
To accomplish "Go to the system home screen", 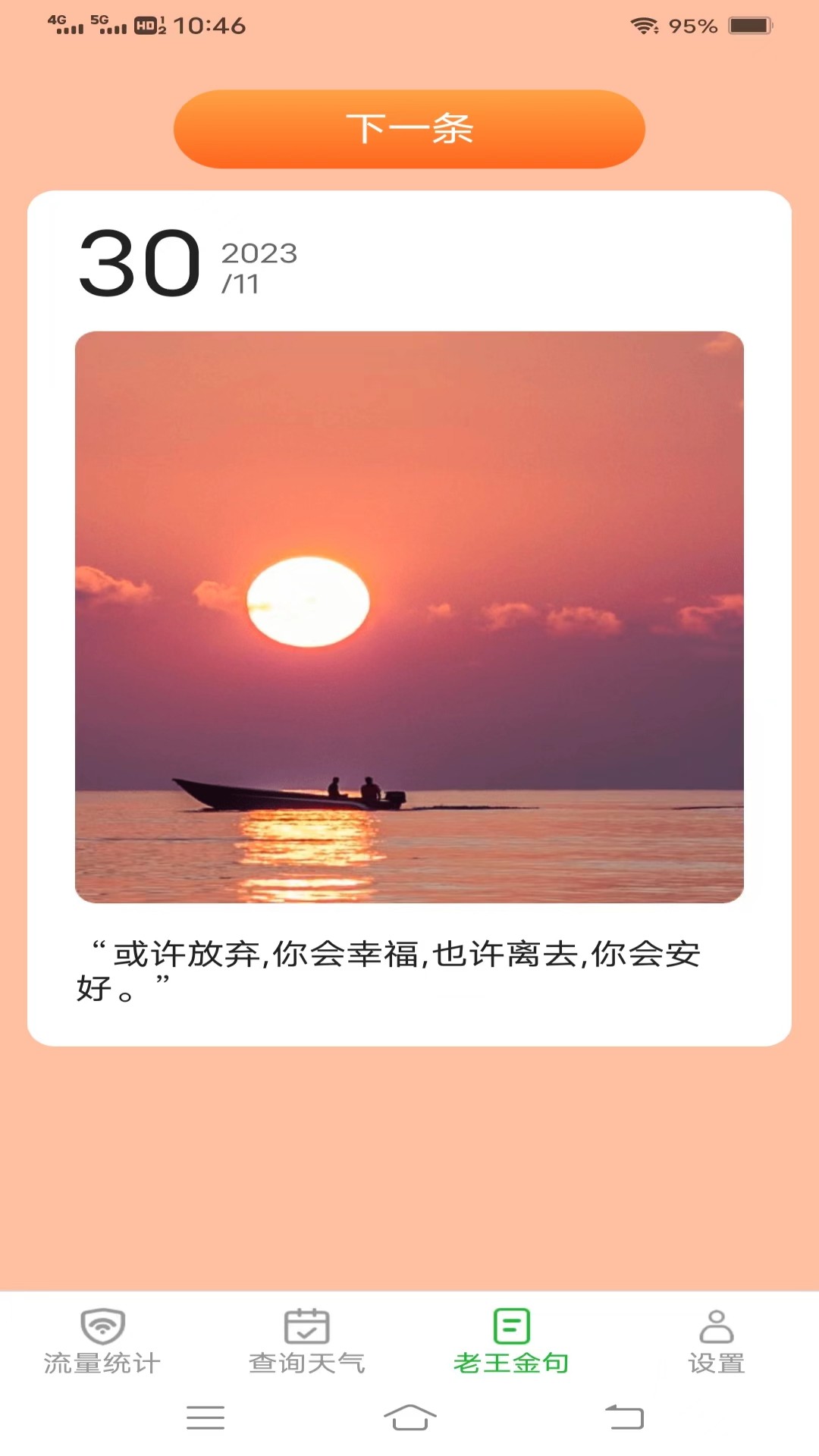I will [x=409, y=1417].
